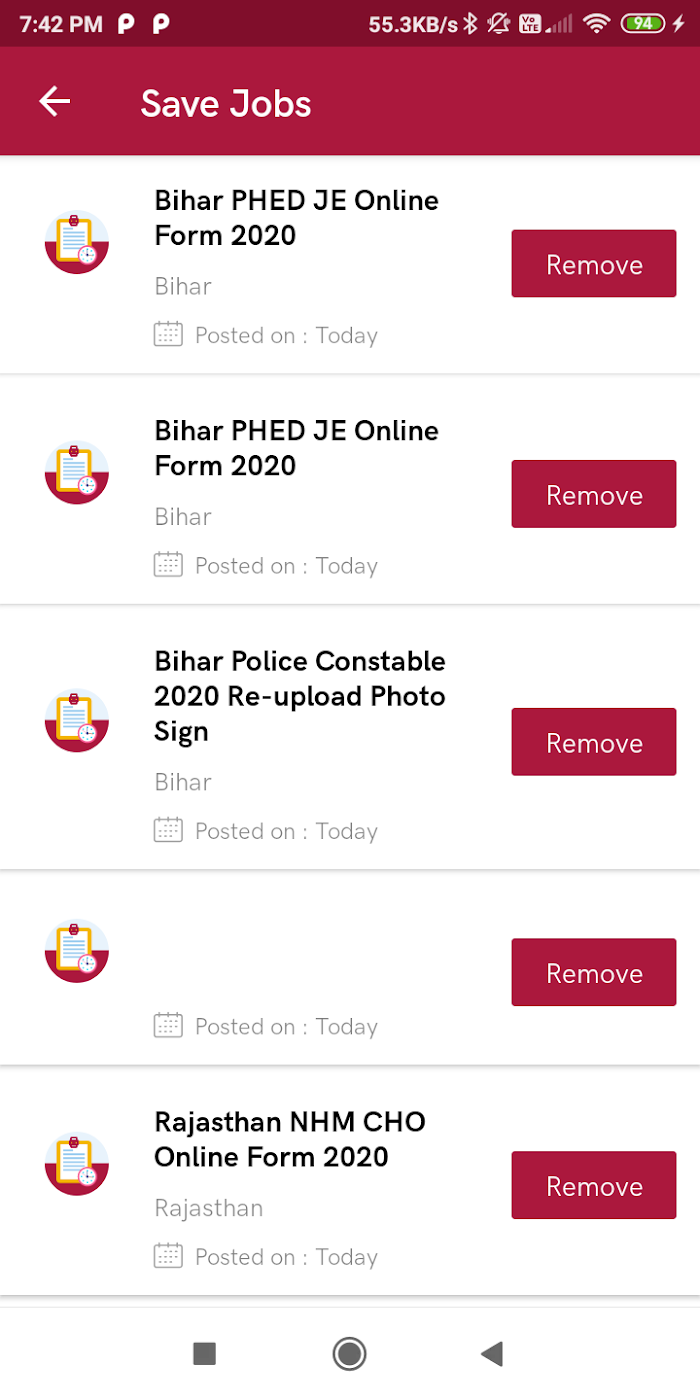
Task: Open Bihar Police Constable 2020 Re-upload Photo Sign
Action: point(300,696)
